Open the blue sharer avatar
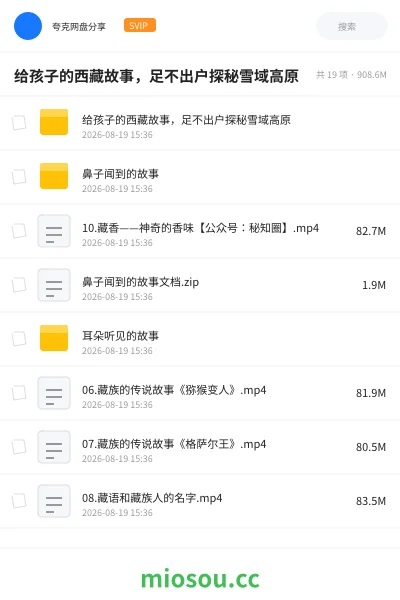 [x=28, y=26]
